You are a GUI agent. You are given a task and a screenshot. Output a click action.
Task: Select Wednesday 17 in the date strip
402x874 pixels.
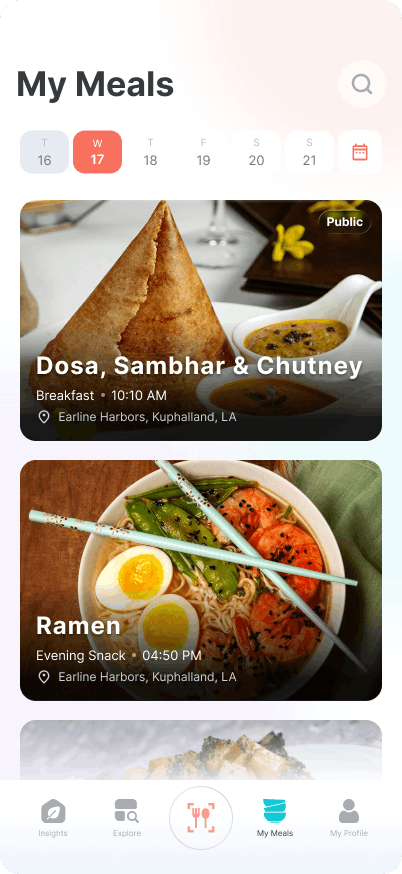pos(98,152)
